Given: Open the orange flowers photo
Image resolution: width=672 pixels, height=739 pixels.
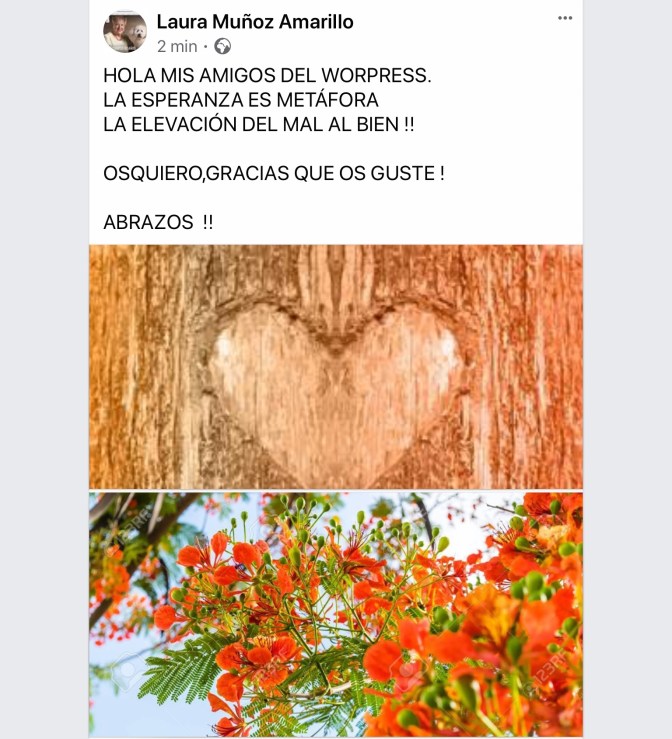Looking at the screenshot, I should (x=336, y=613).
